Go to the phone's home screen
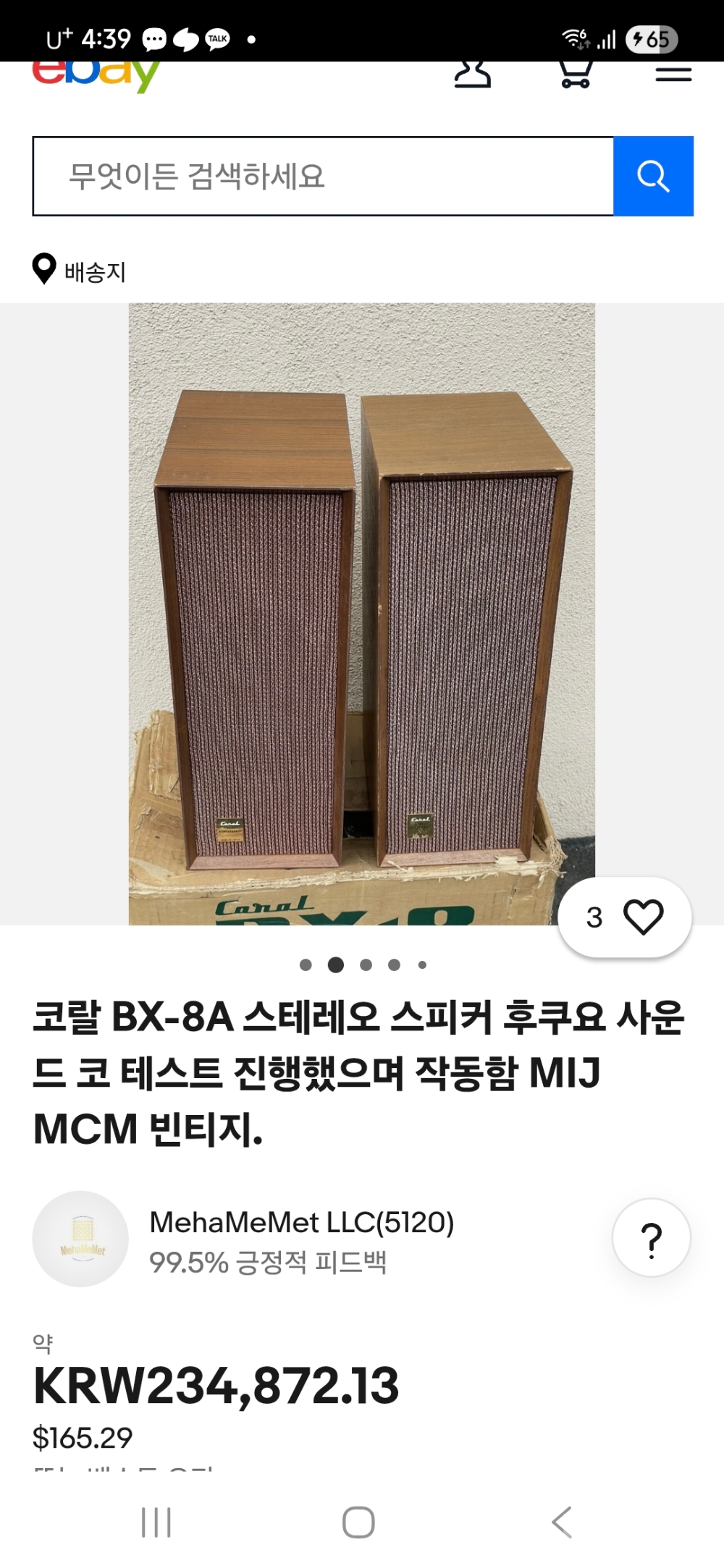 (x=358, y=1522)
